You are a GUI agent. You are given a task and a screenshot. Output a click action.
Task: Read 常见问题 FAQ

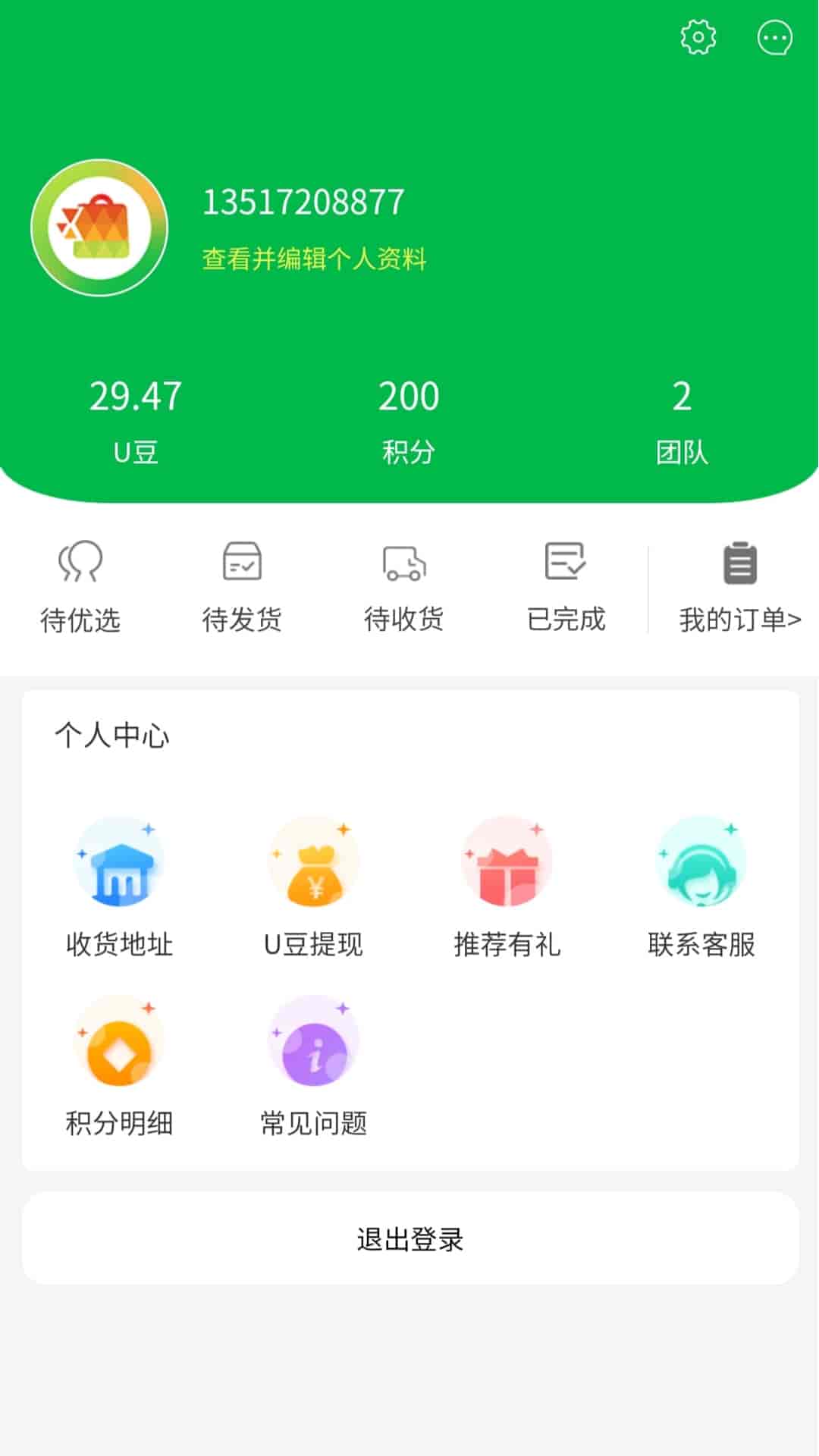313,1066
